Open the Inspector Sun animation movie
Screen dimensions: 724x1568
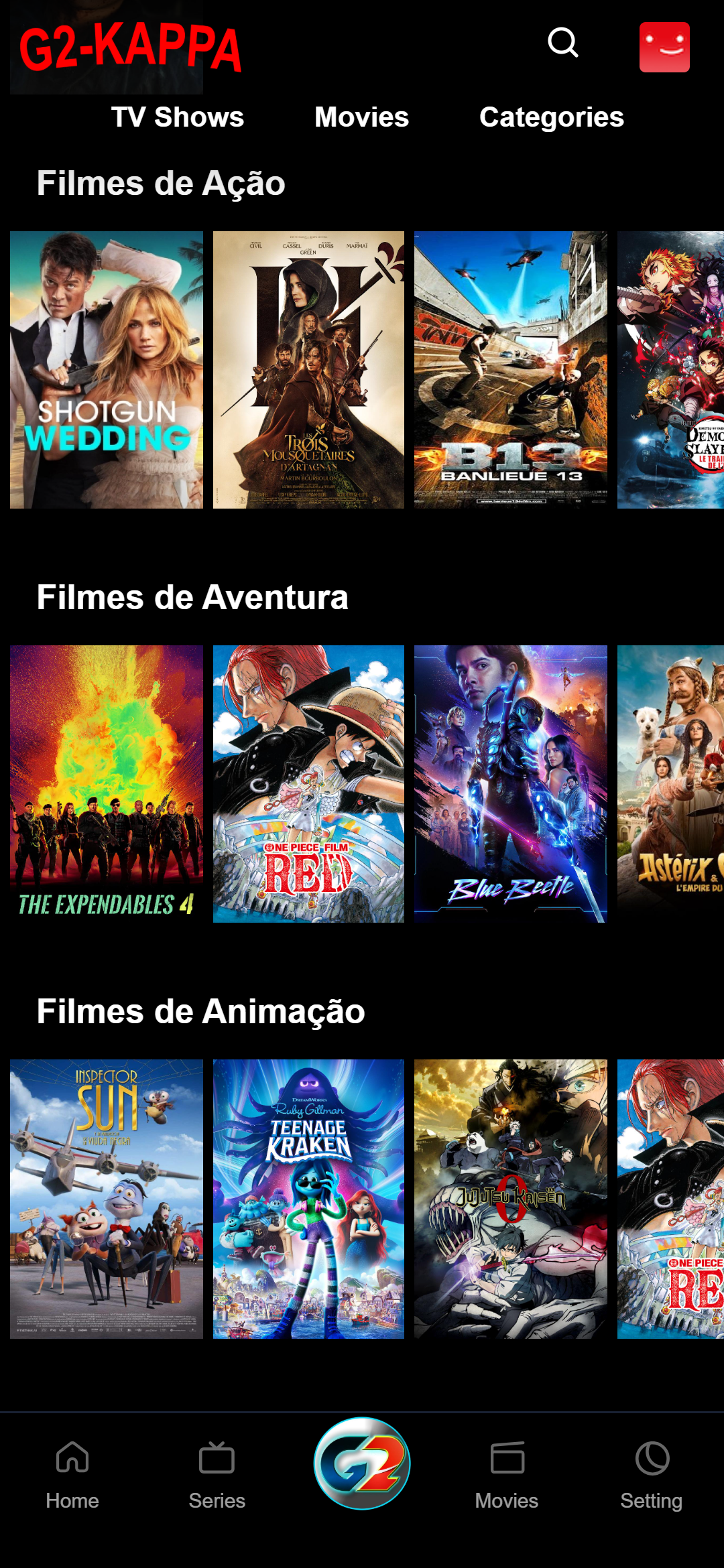click(x=107, y=1198)
